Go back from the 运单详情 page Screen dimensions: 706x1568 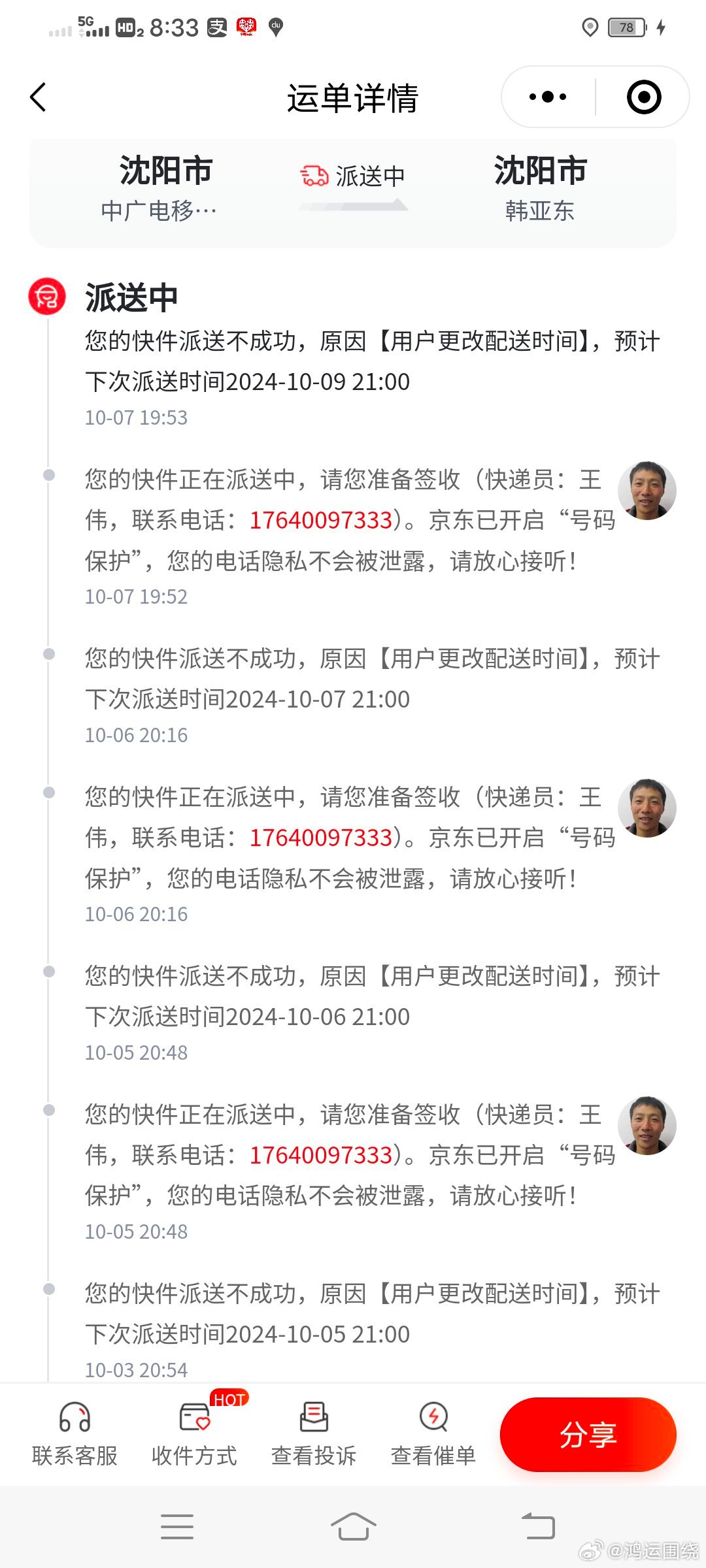(39, 97)
